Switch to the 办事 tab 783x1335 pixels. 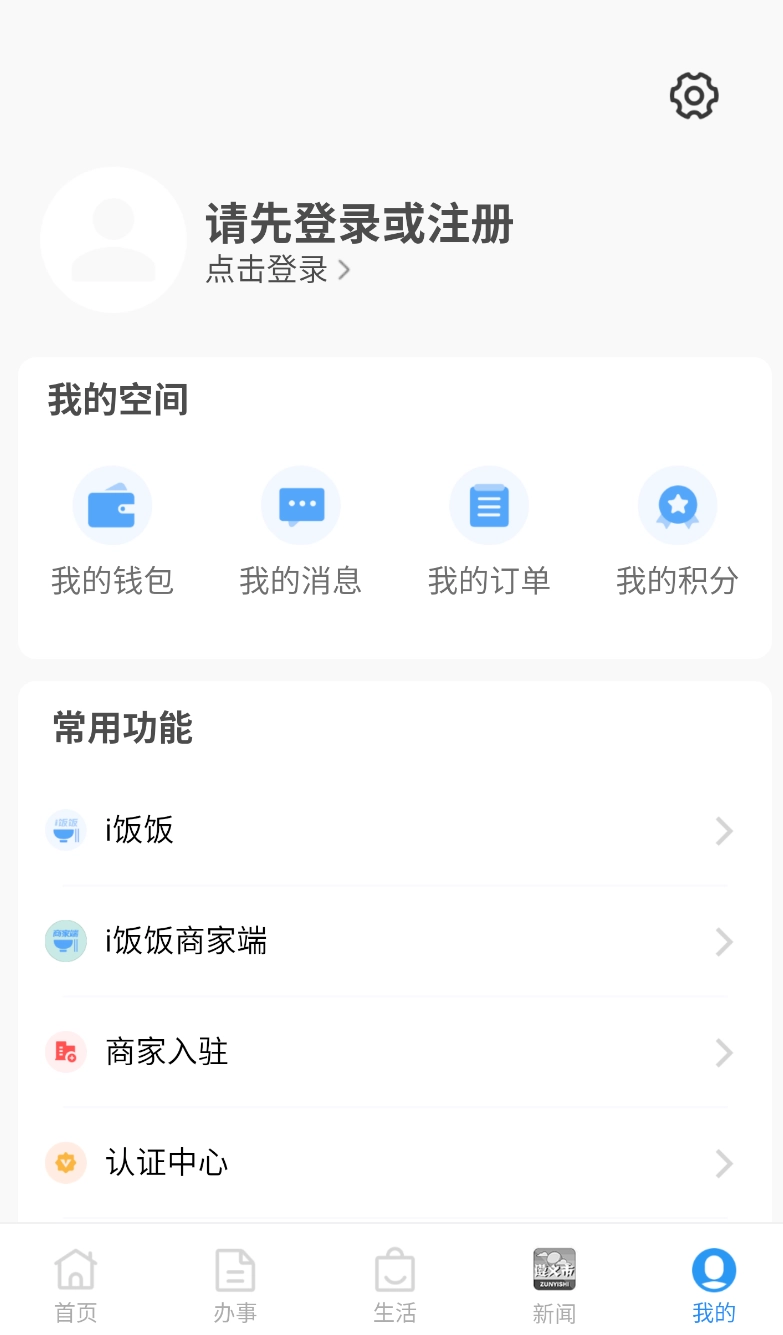tap(235, 1284)
